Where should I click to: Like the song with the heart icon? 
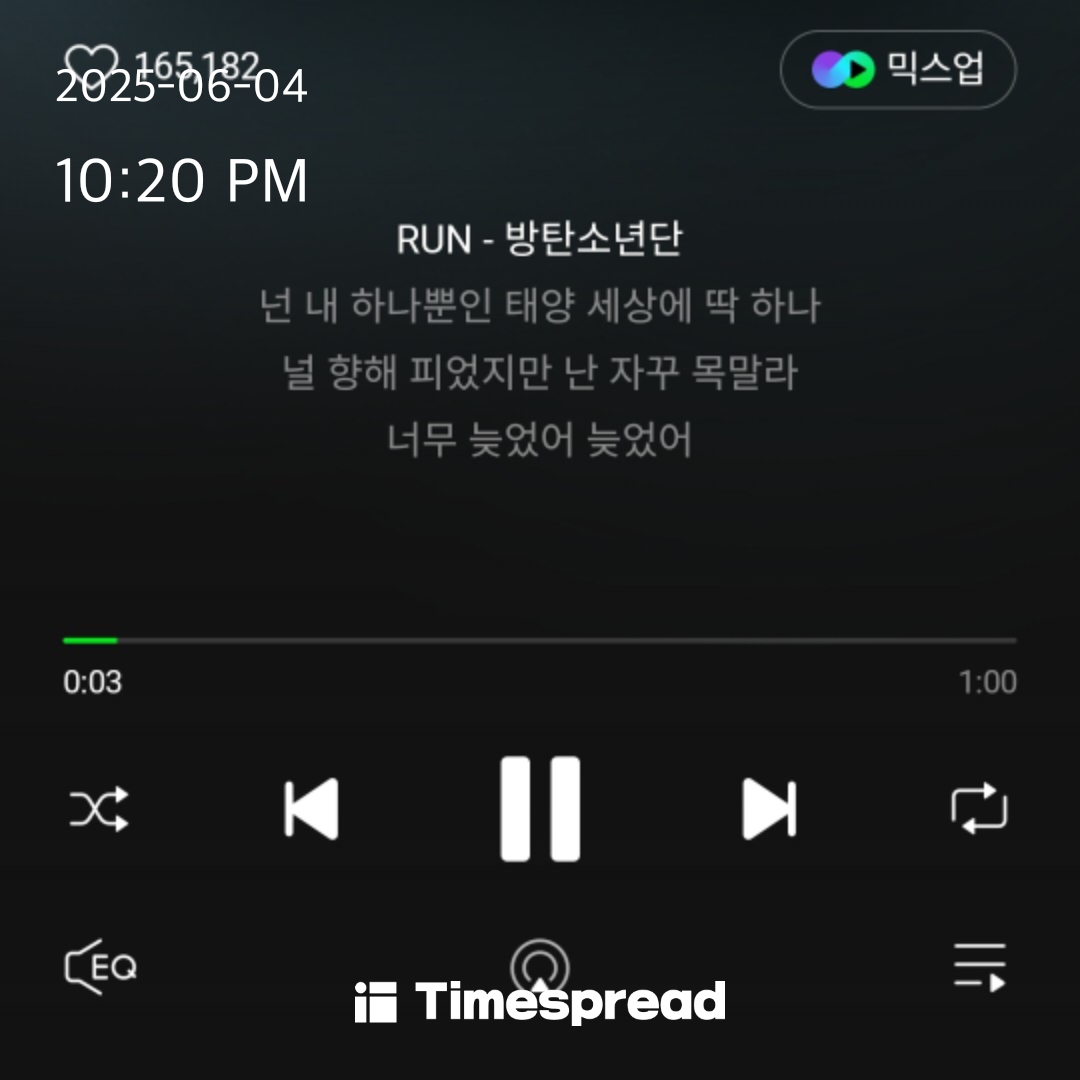pyautogui.click(x=90, y=62)
